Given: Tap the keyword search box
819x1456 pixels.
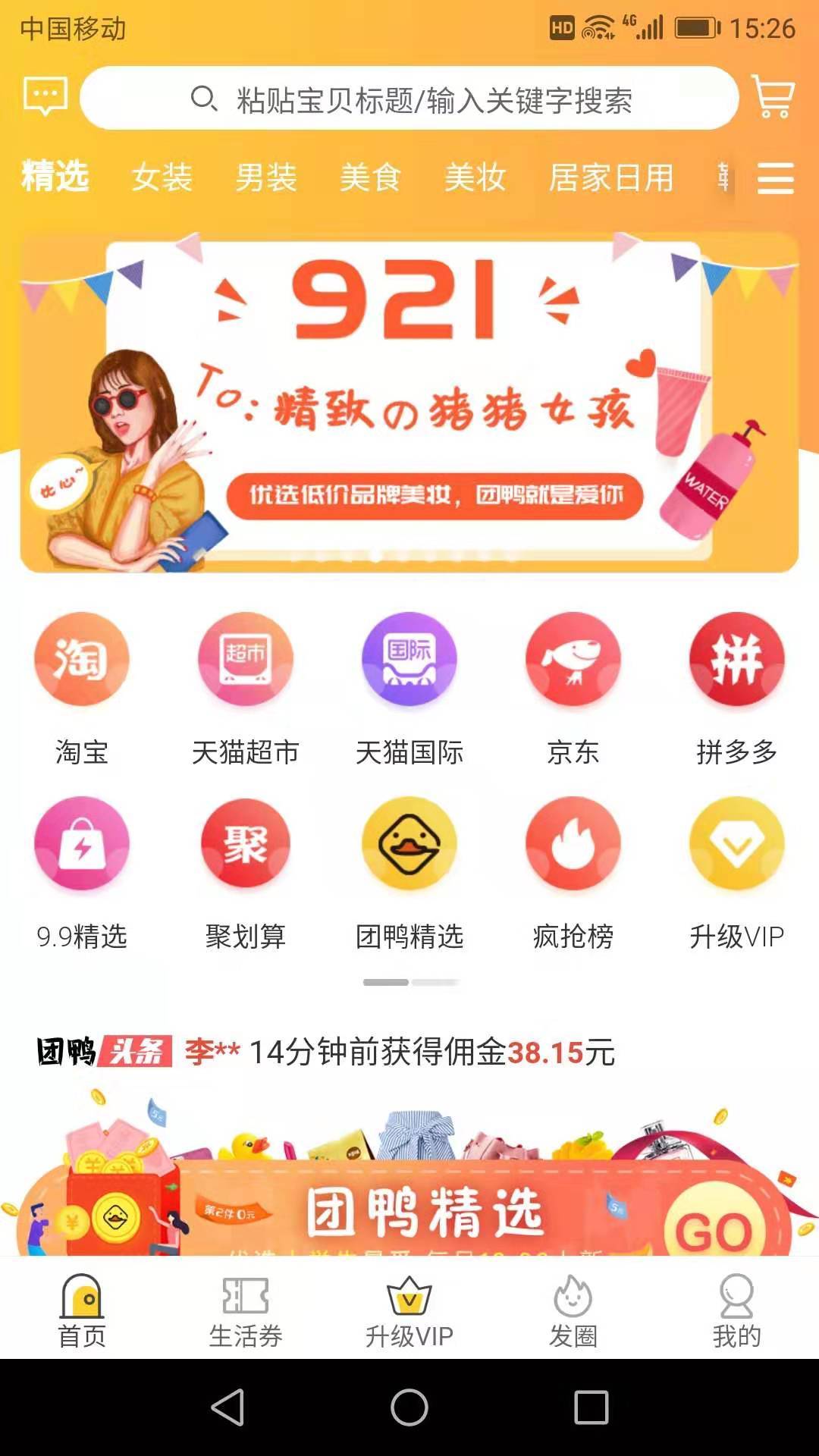Looking at the screenshot, I should tap(409, 99).
